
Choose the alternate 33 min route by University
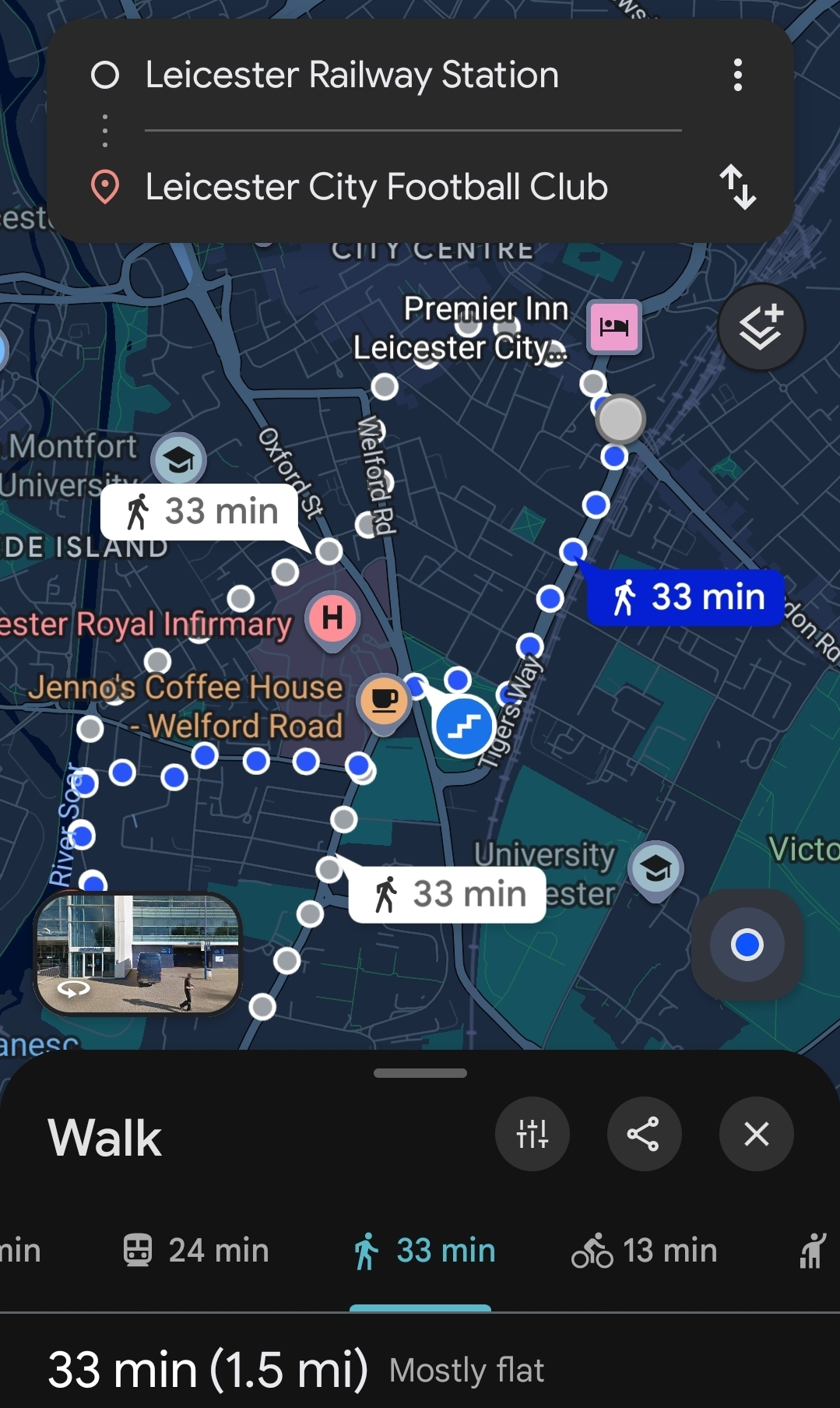(x=447, y=894)
